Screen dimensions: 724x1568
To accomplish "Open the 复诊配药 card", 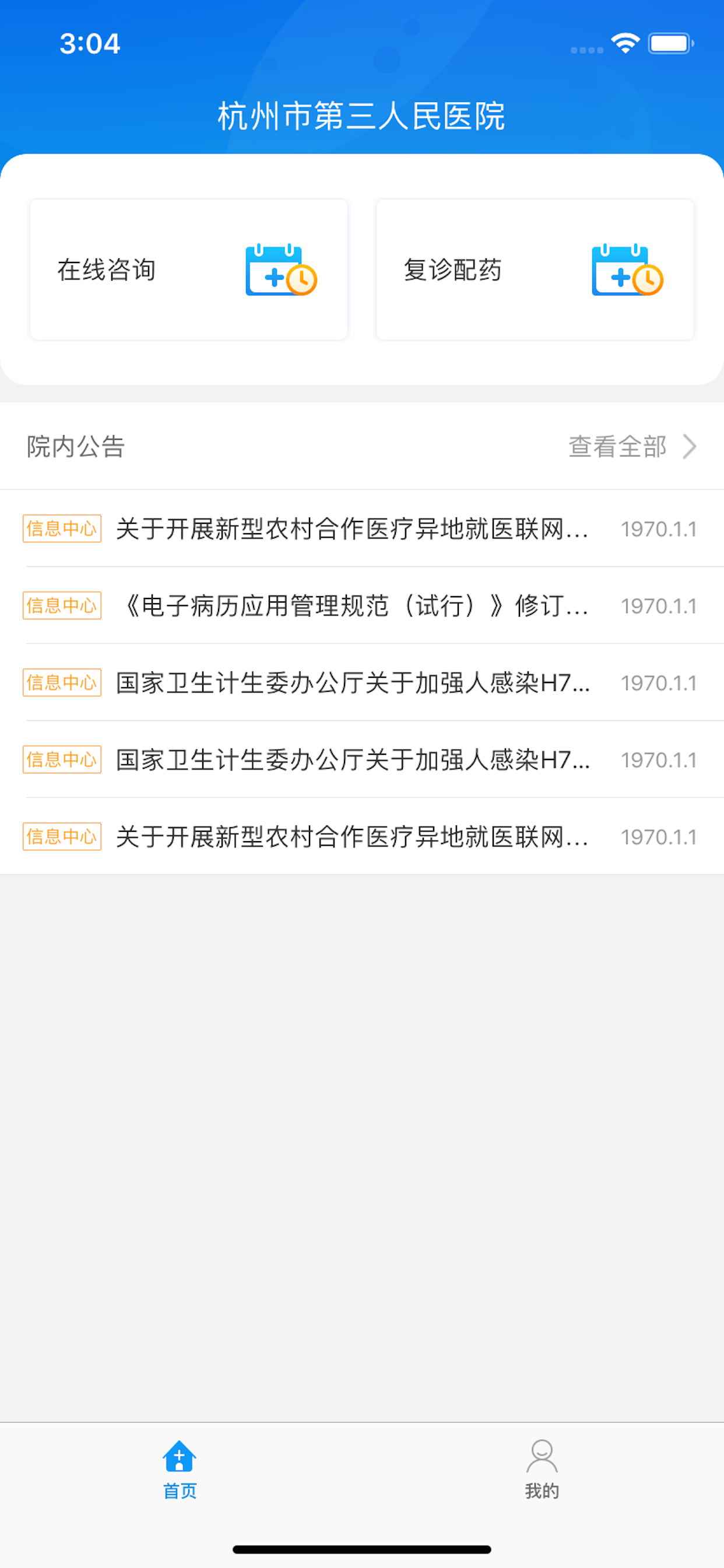I will click(535, 269).
